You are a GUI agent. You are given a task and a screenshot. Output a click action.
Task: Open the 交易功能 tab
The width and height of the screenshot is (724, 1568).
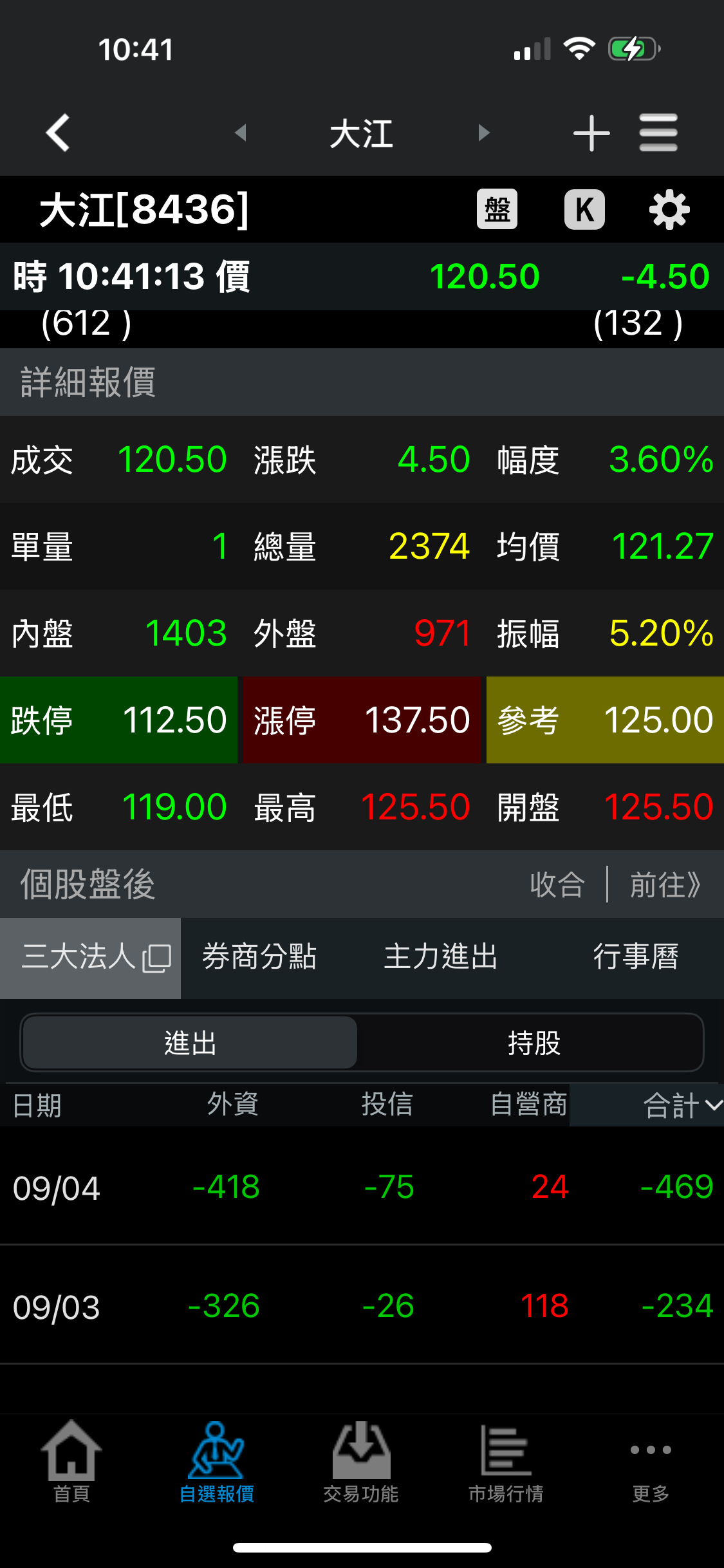coord(361,1462)
